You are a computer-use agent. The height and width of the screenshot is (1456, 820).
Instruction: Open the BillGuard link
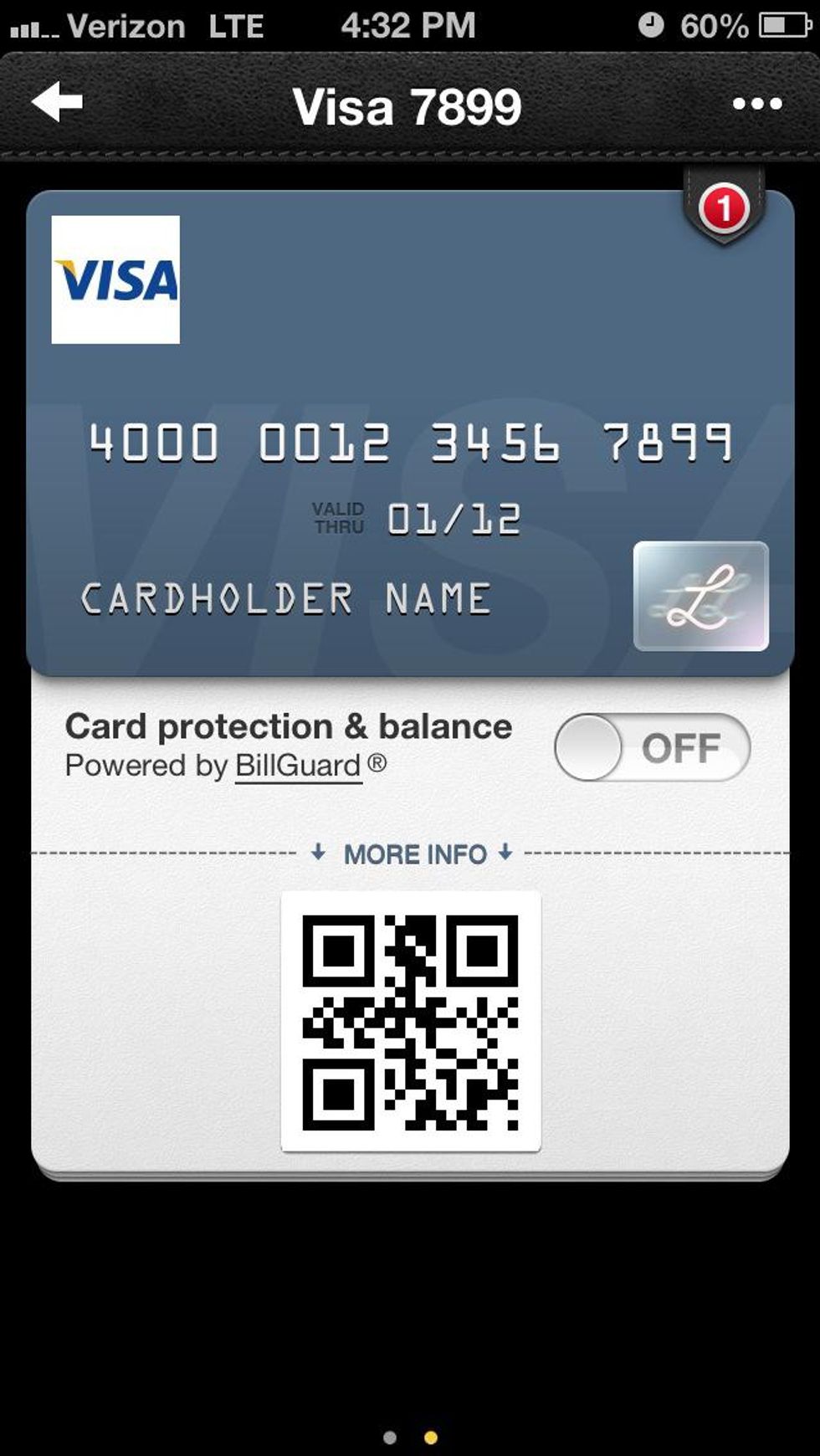[297, 765]
